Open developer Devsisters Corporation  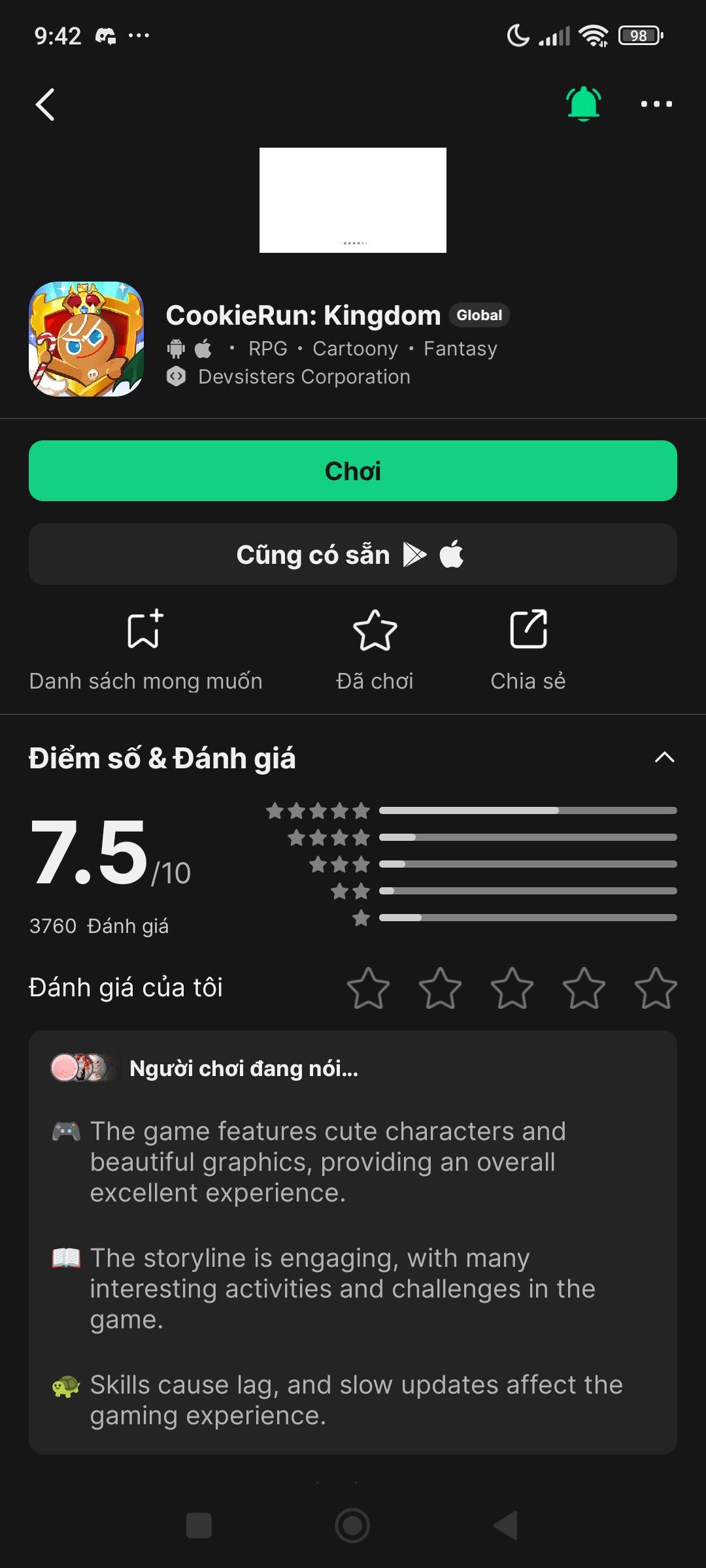[x=304, y=377]
